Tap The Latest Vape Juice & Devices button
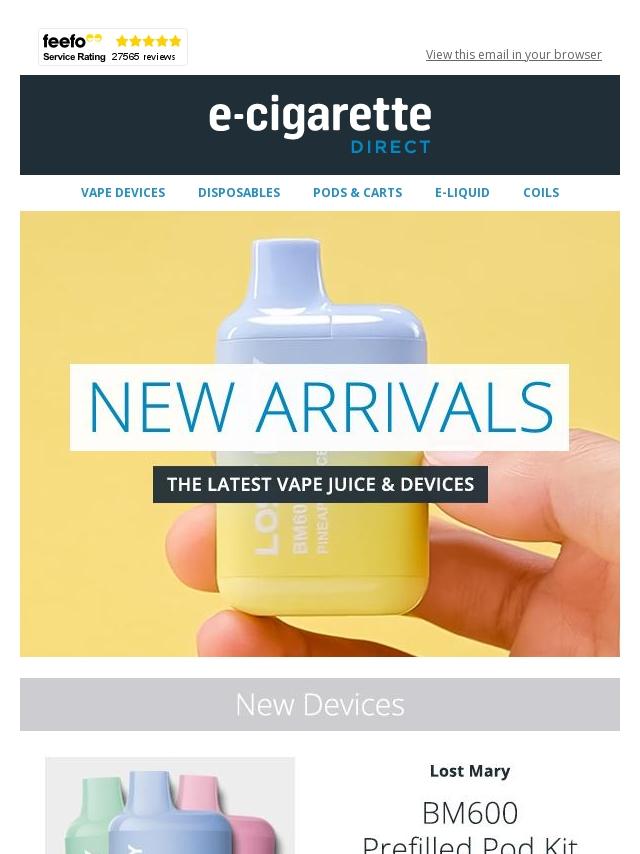The image size is (640, 854). click(x=320, y=485)
